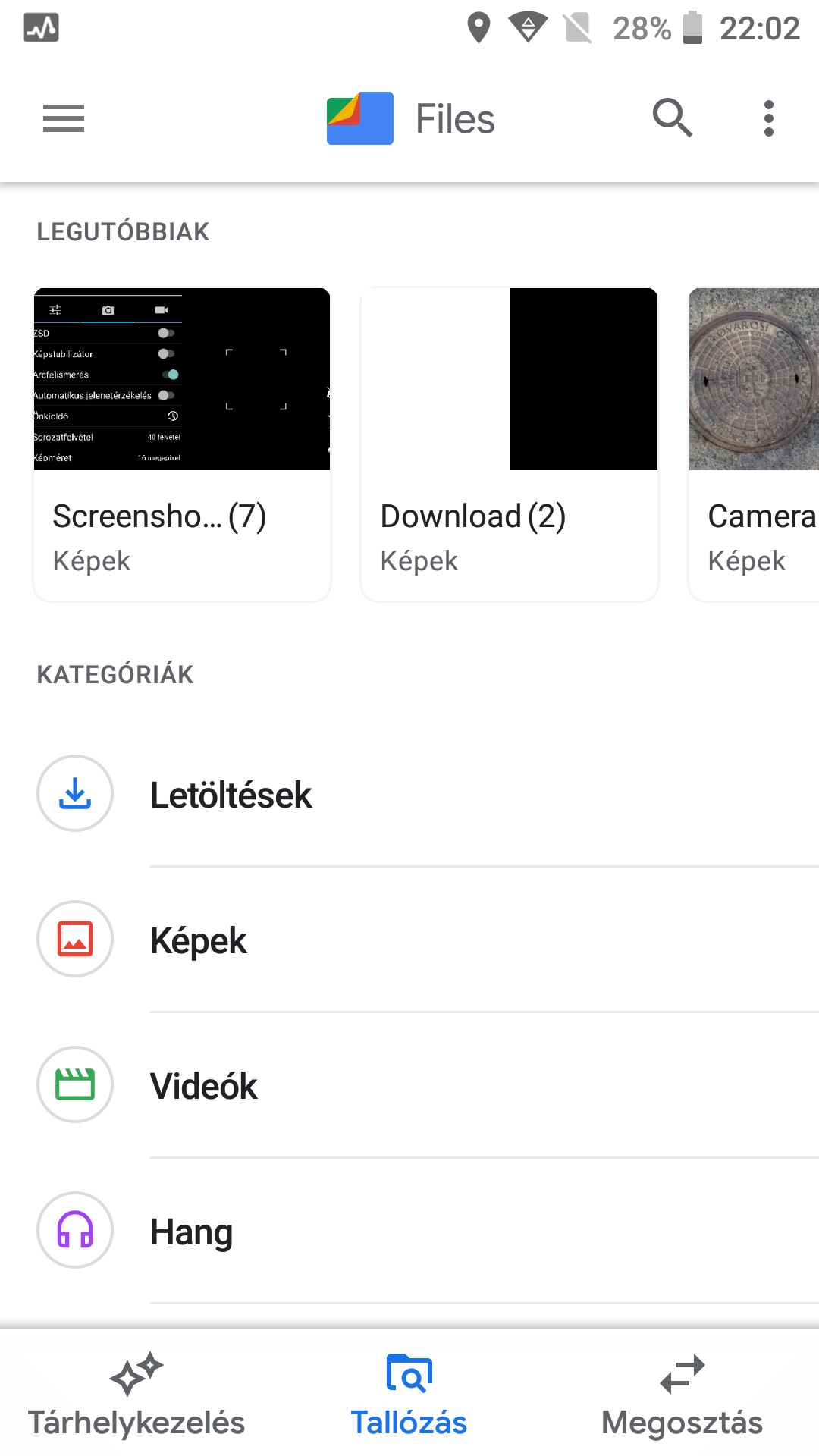Select the Tallózás tab
This screenshot has height=1456, width=819.
(x=409, y=1395)
